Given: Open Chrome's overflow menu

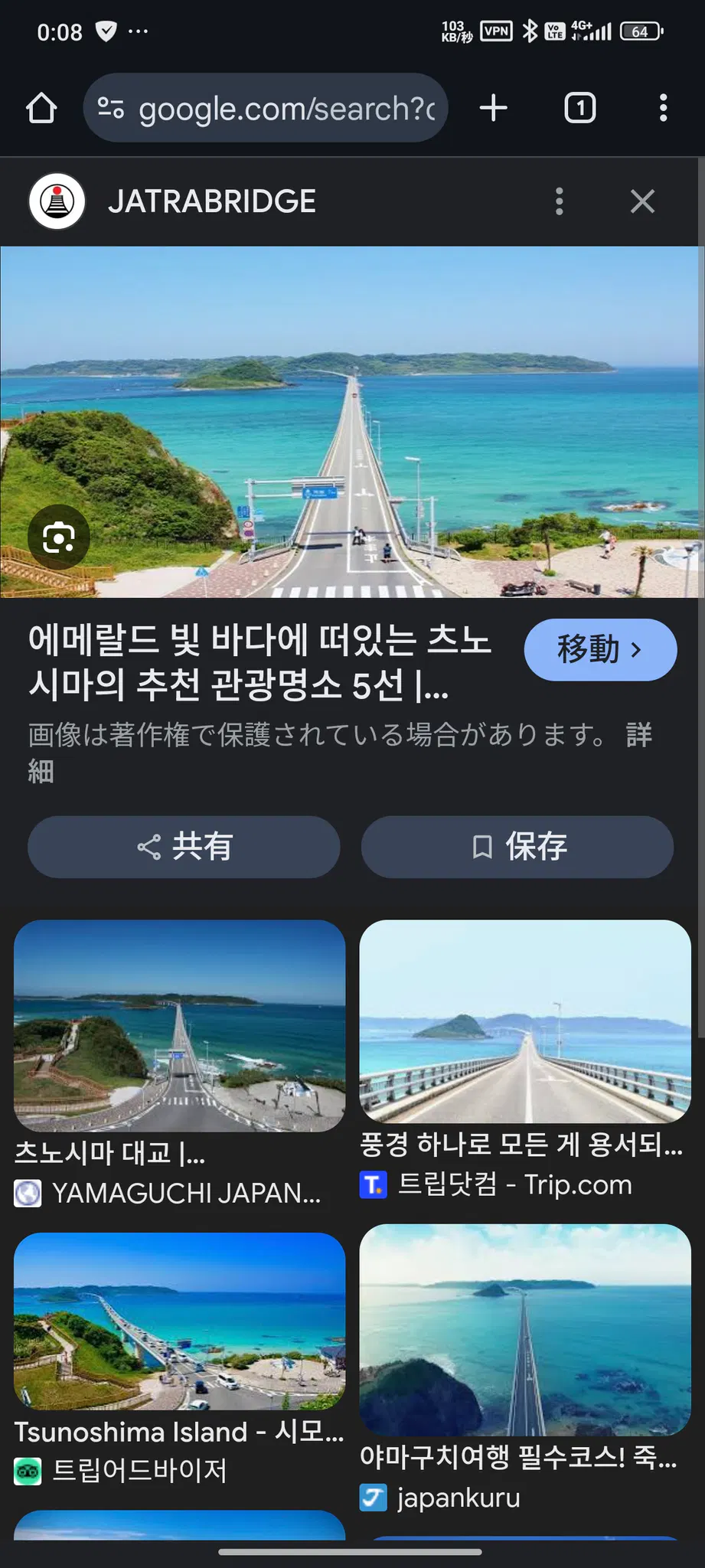Looking at the screenshot, I should [663, 108].
